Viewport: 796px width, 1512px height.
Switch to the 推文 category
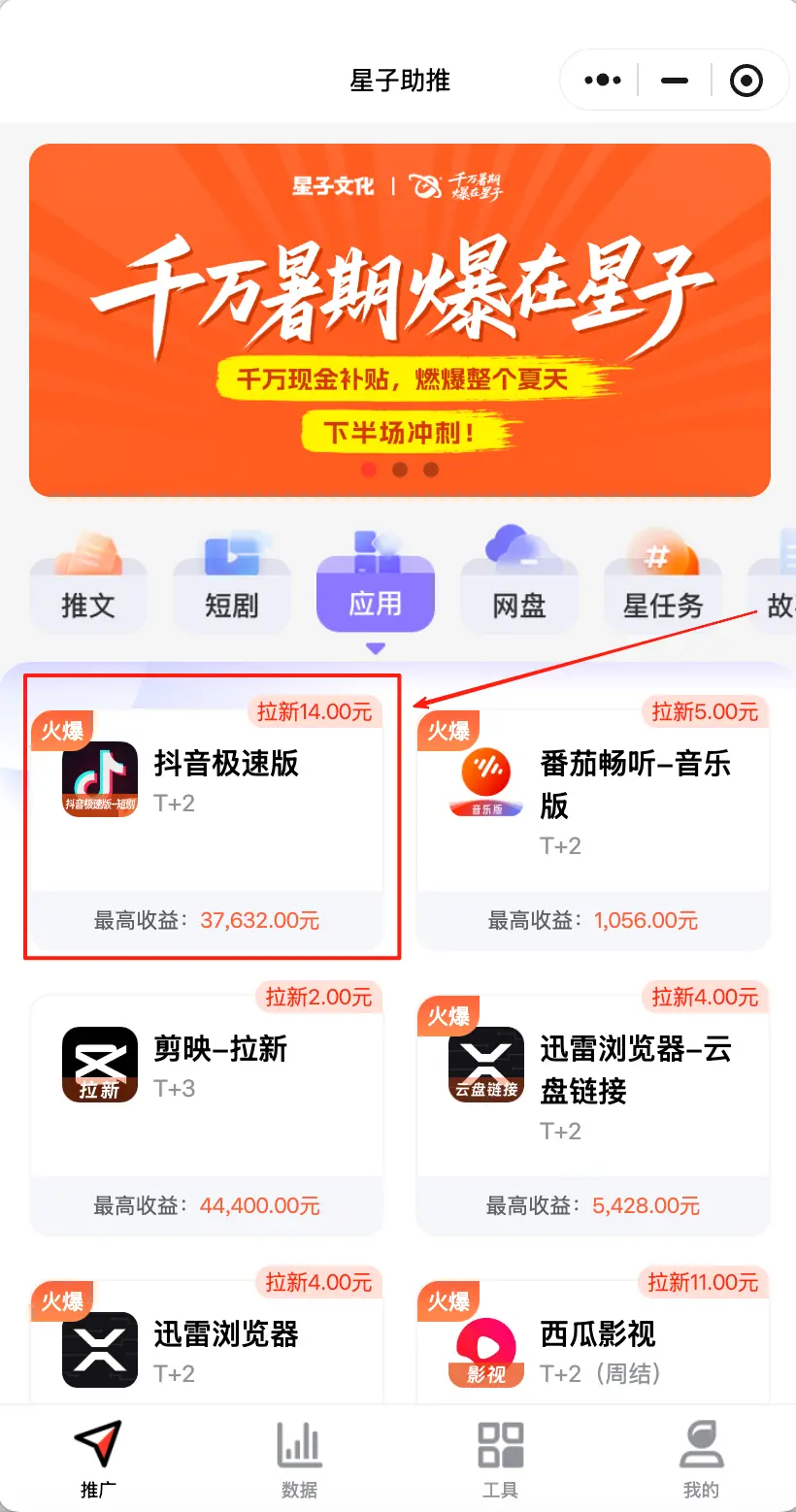click(x=88, y=592)
